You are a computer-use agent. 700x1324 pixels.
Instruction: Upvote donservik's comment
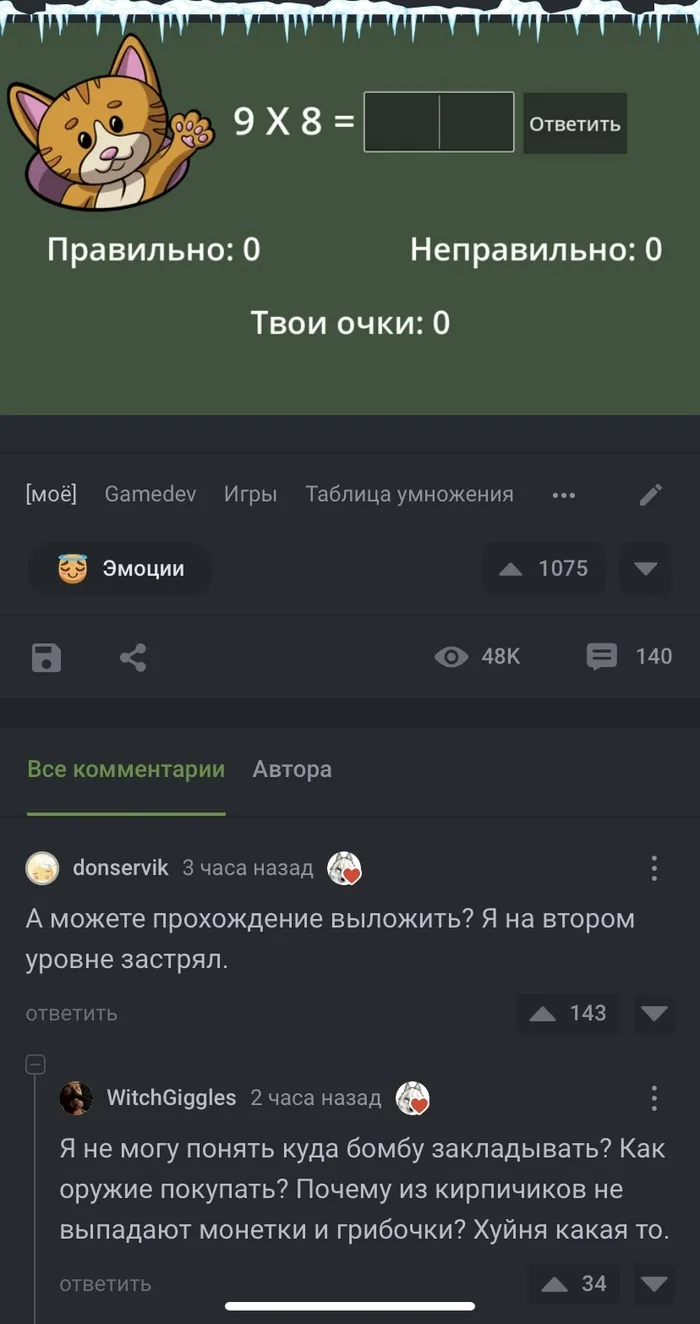[x=568, y=1014]
